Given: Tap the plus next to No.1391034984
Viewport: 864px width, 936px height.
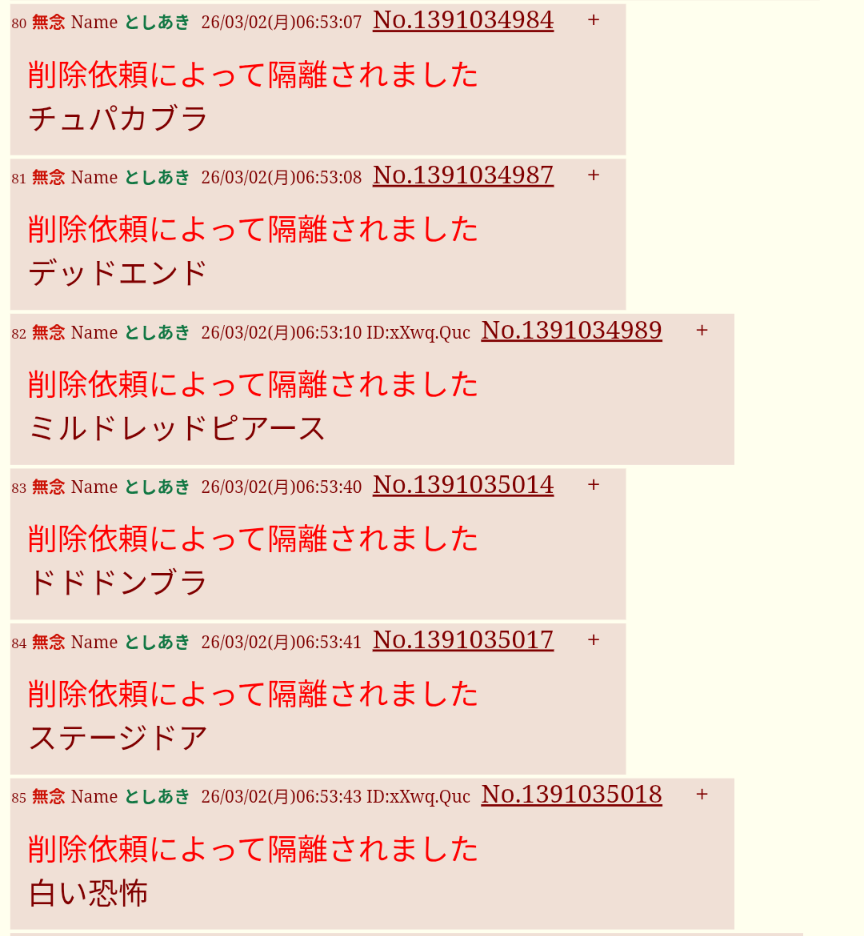Looking at the screenshot, I should [593, 20].
